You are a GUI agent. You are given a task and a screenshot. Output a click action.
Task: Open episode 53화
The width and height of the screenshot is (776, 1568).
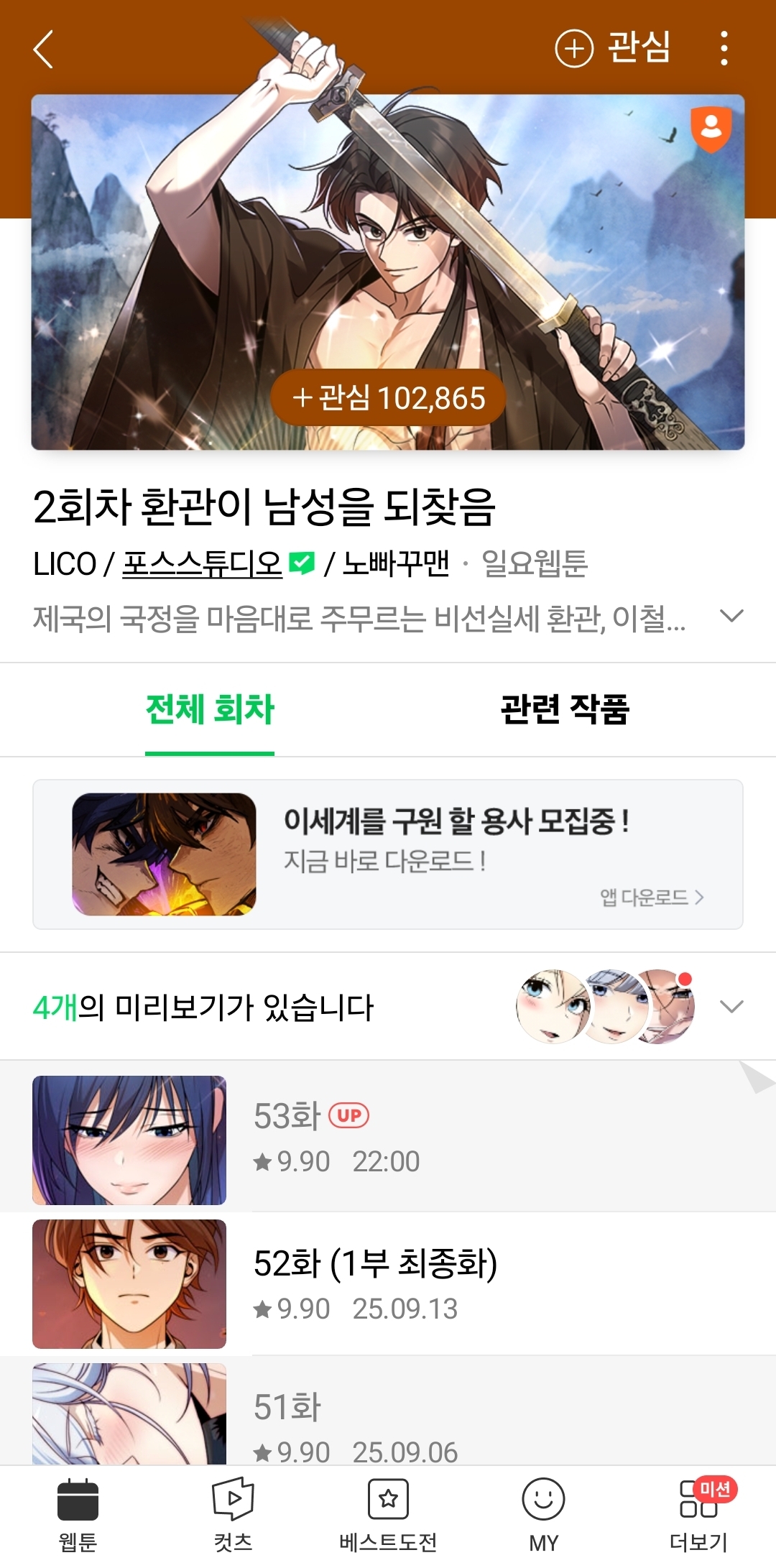pyautogui.click(x=388, y=1138)
